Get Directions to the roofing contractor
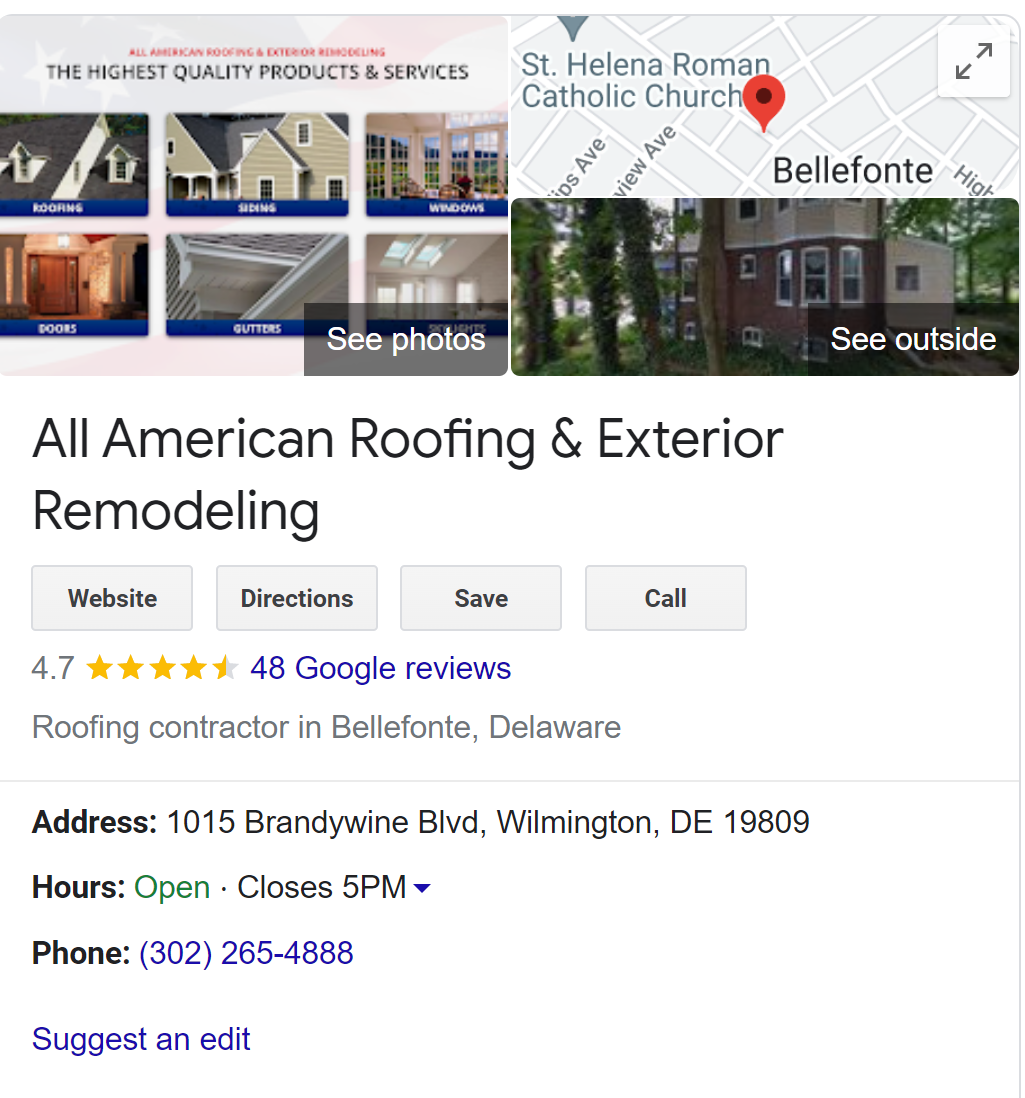This screenshot has height=1098, width=1025. 297,598
